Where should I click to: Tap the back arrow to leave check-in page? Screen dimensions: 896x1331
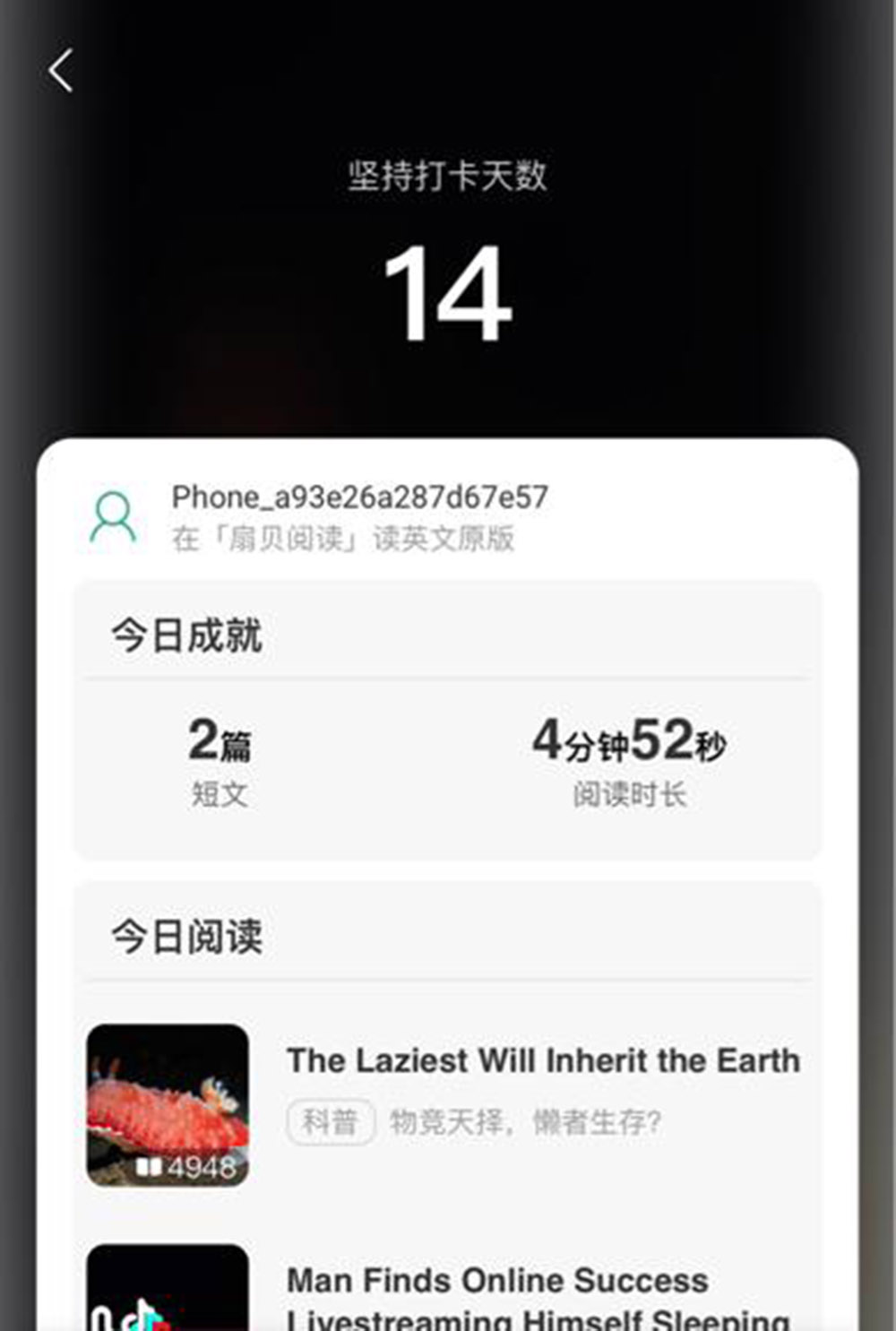pos(59,72)
